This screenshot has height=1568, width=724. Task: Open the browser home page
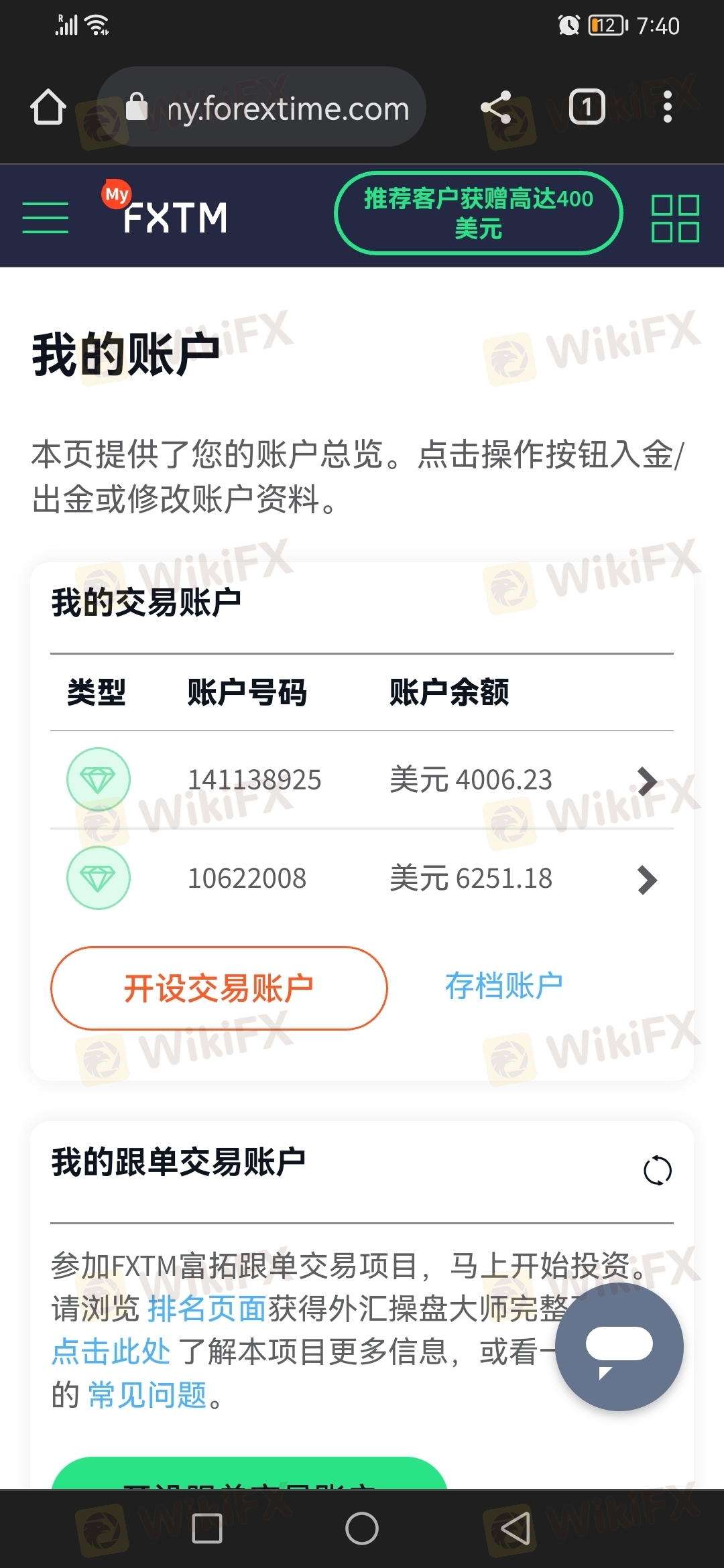tap(48, 107)
